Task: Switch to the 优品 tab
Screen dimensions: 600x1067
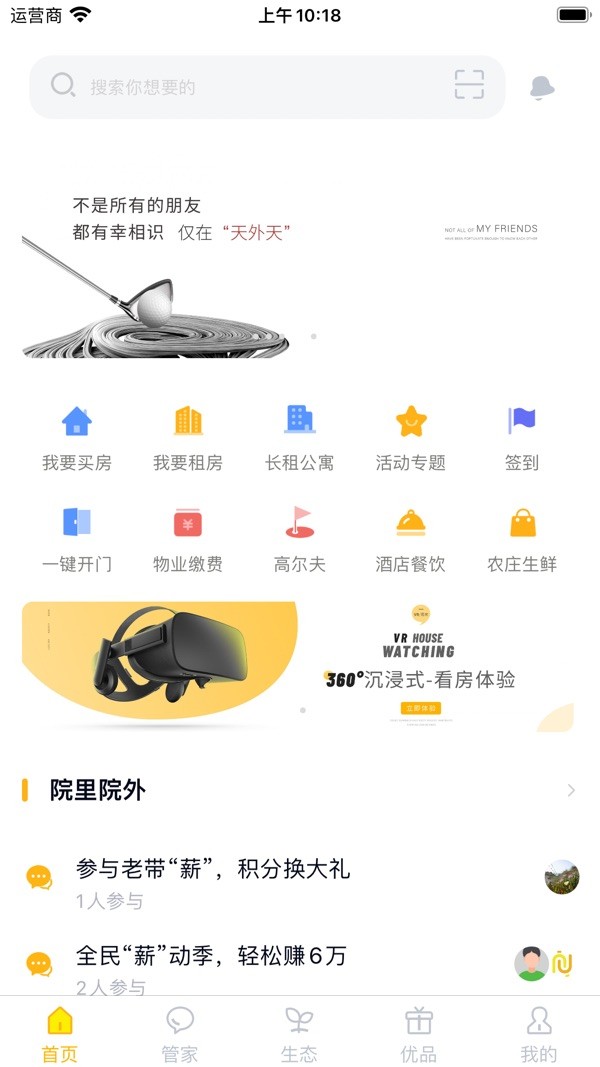Action: [x=419, y=1034]
